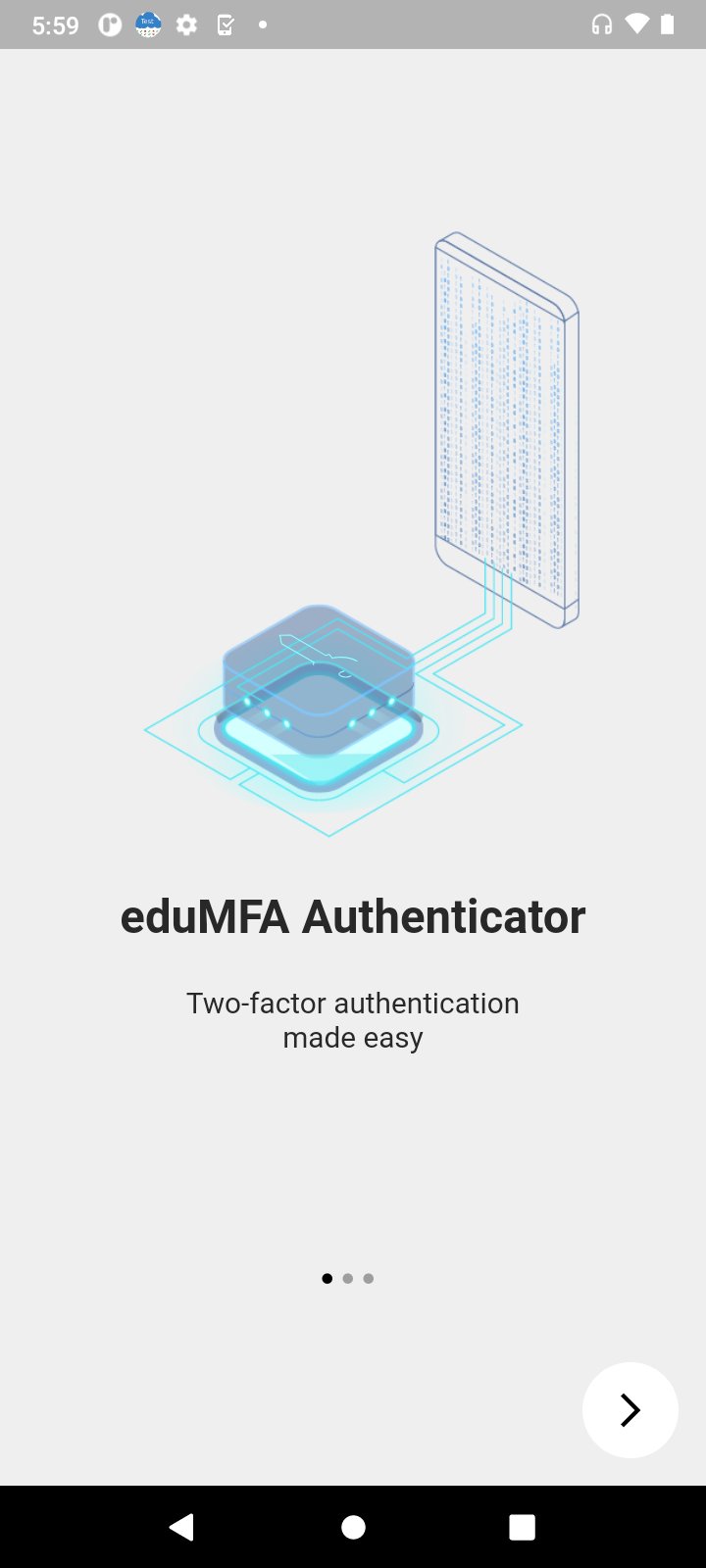Tap the Android back navigation triangle

180,1526
